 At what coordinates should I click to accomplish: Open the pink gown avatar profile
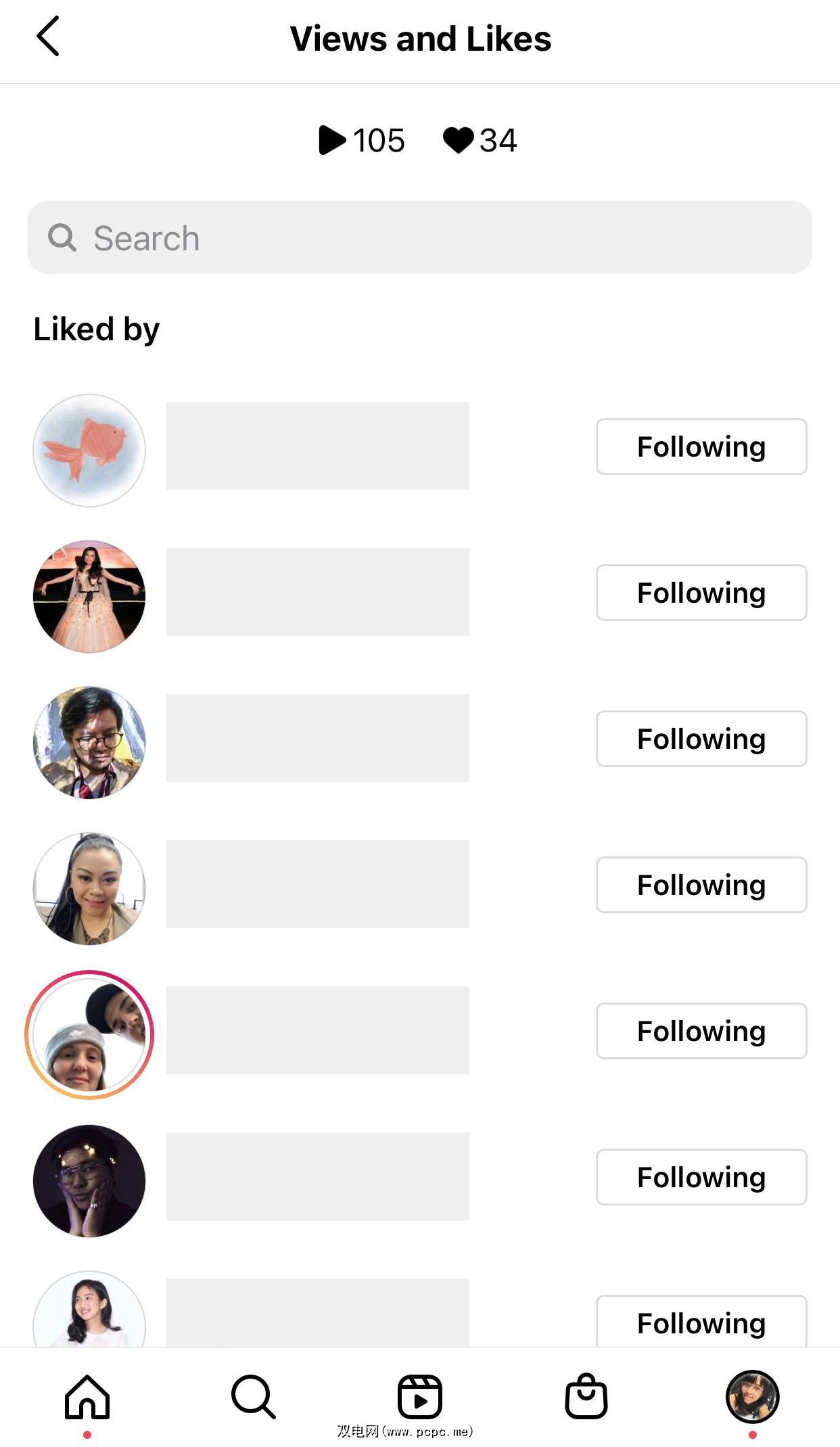pos(89,596)
